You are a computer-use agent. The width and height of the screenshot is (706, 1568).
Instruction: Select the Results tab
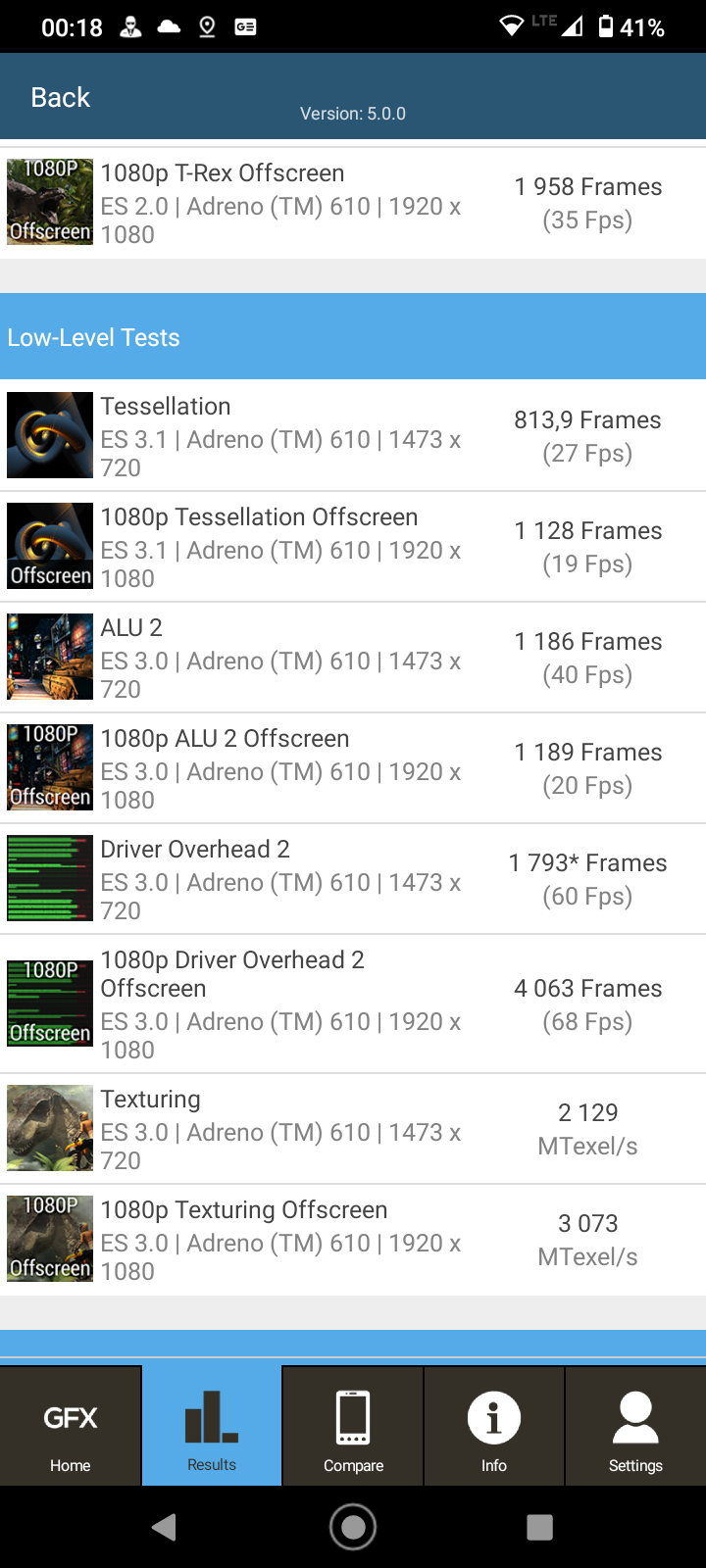[212, 1427]
